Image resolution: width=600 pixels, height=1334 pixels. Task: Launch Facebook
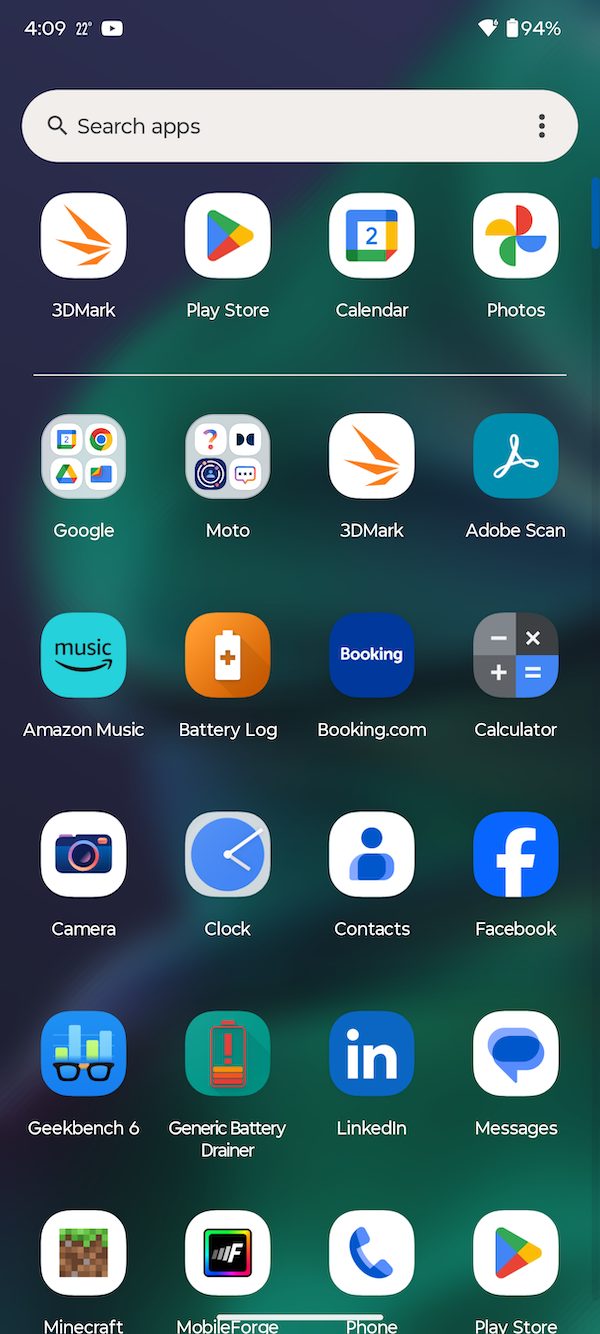click(516, 854)
